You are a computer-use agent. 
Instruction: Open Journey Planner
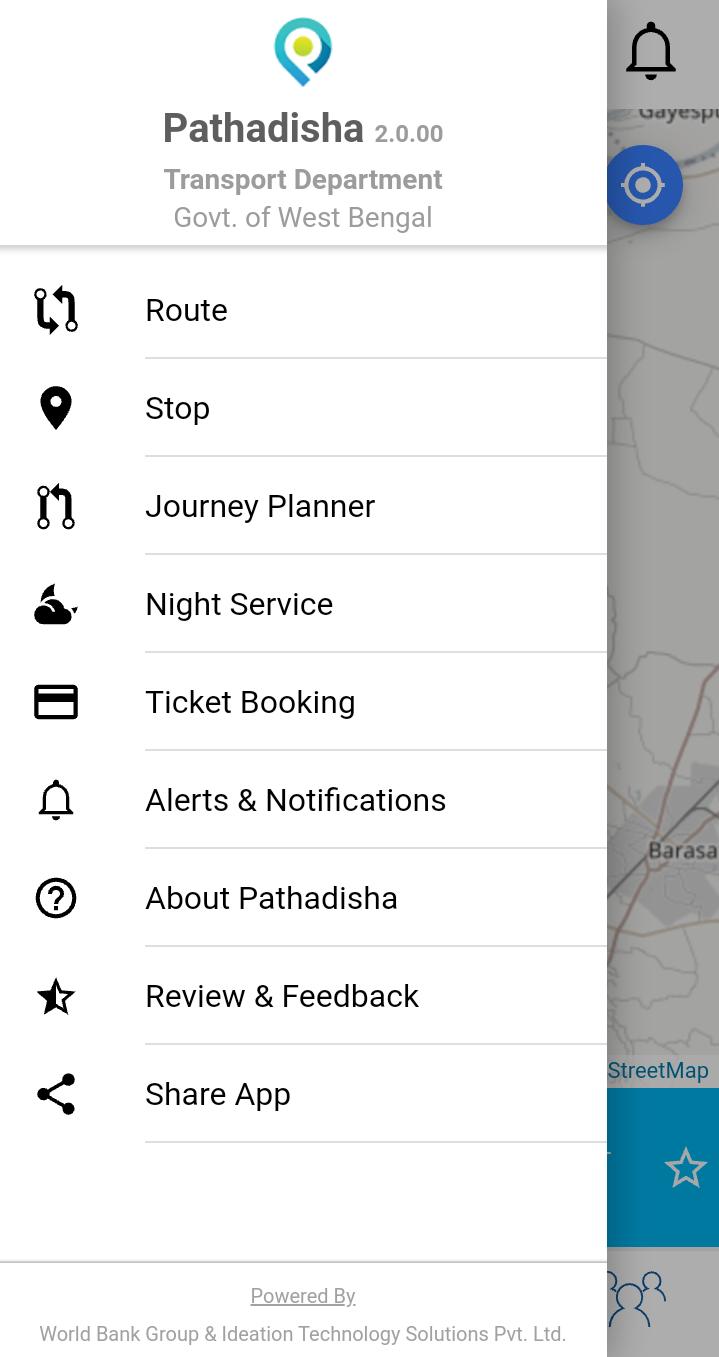pos(260,506)
